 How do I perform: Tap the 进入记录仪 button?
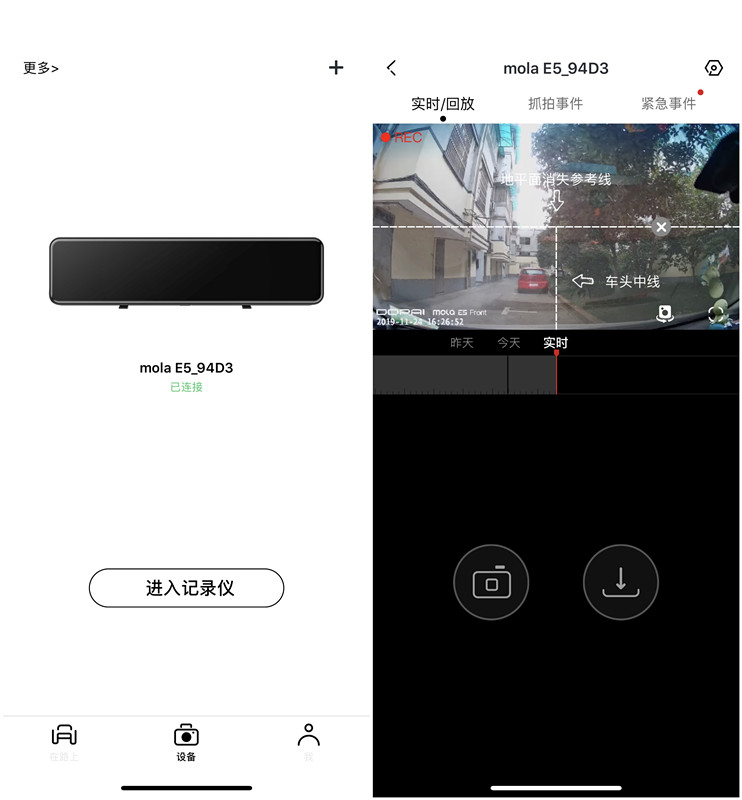187,588
